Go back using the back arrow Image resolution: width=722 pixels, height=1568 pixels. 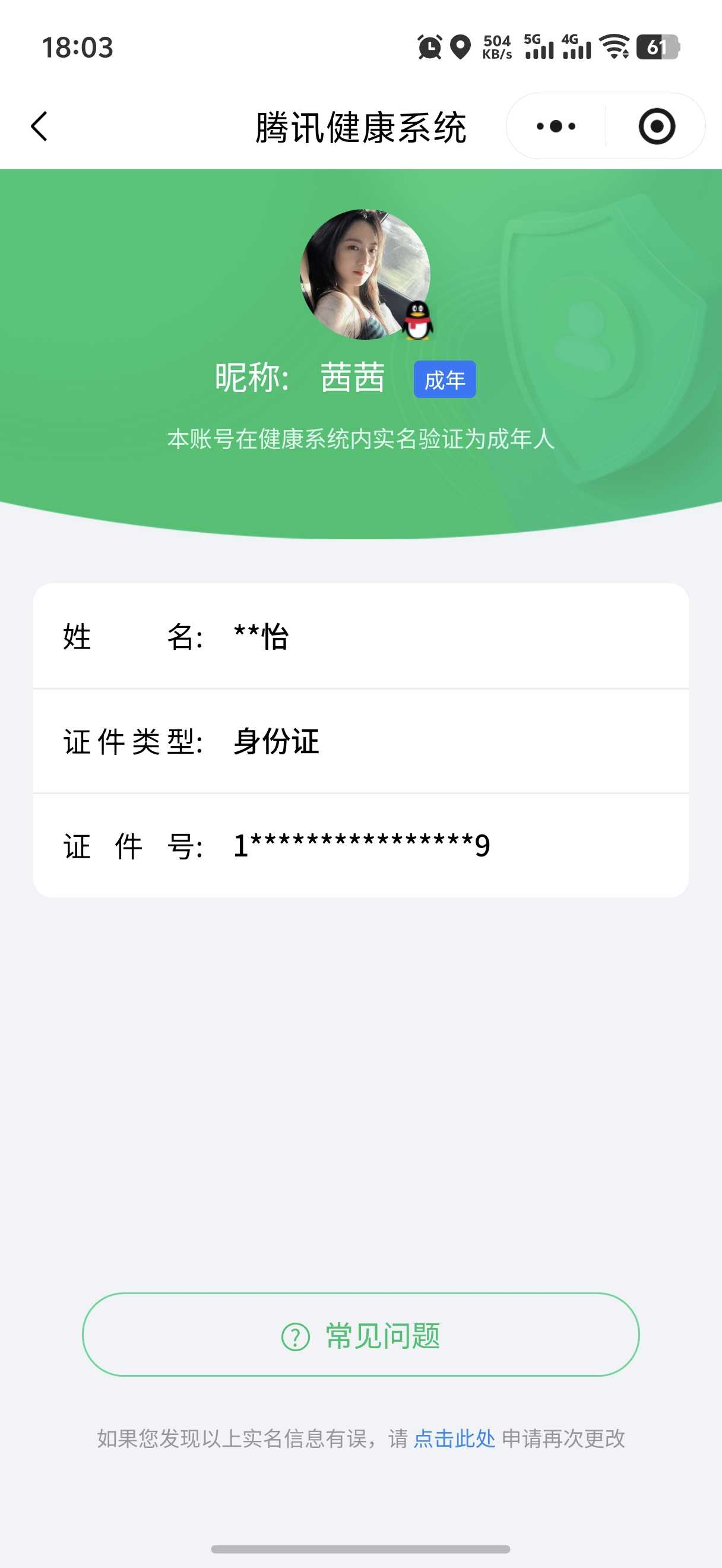[x=40, y=127]
